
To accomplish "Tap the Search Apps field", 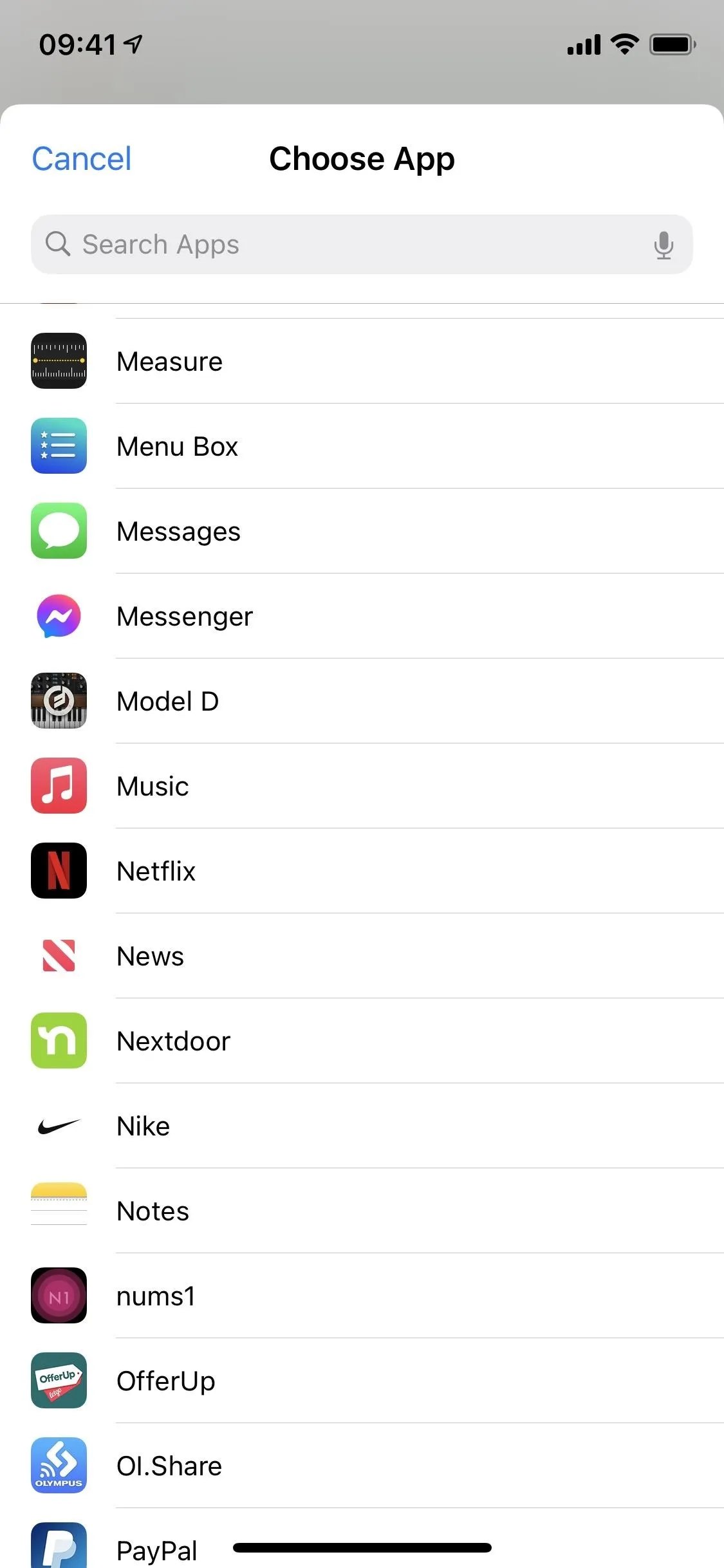I will [x=362, y=245].
